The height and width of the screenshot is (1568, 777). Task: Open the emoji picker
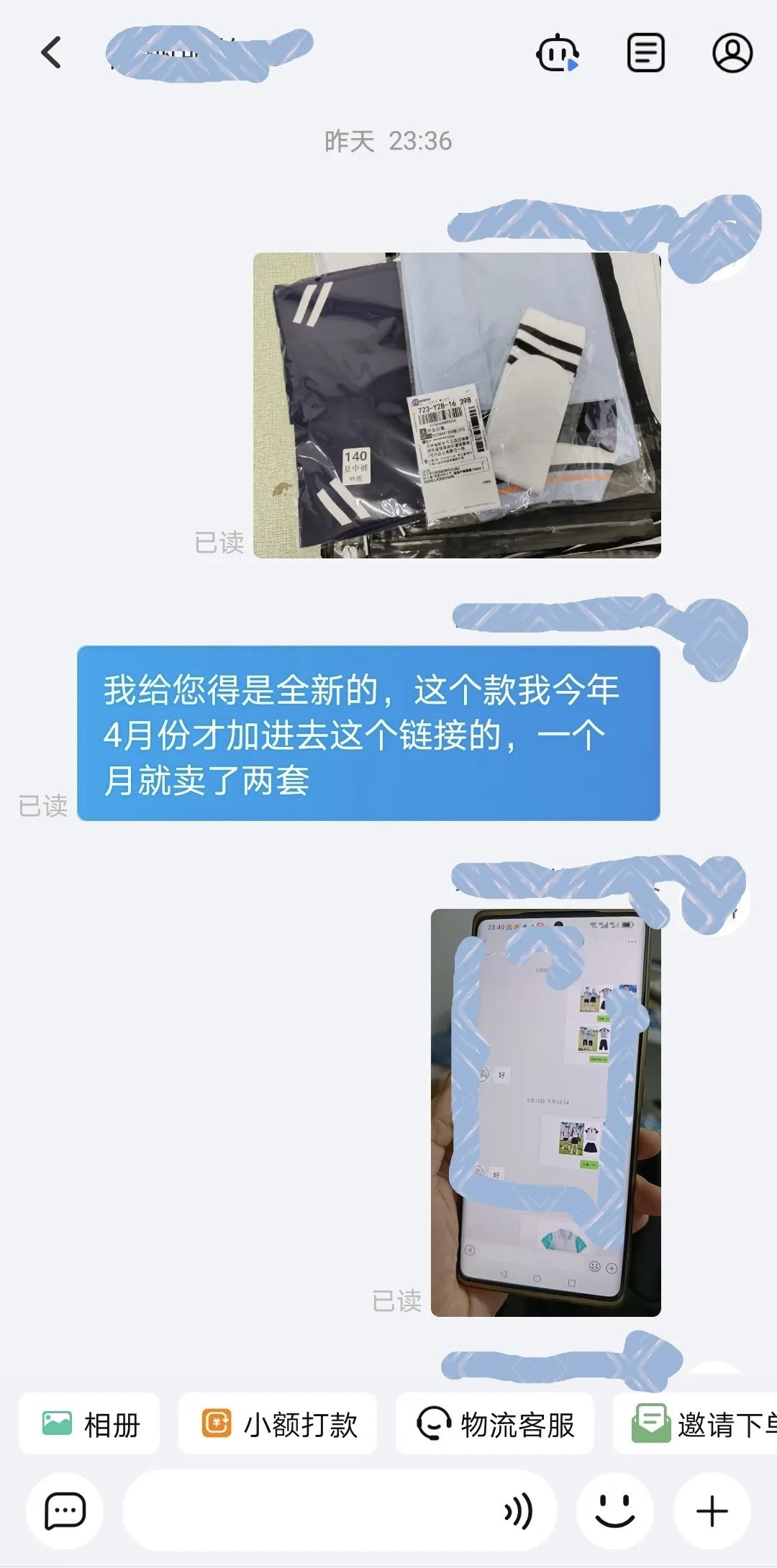[615, 1510]
